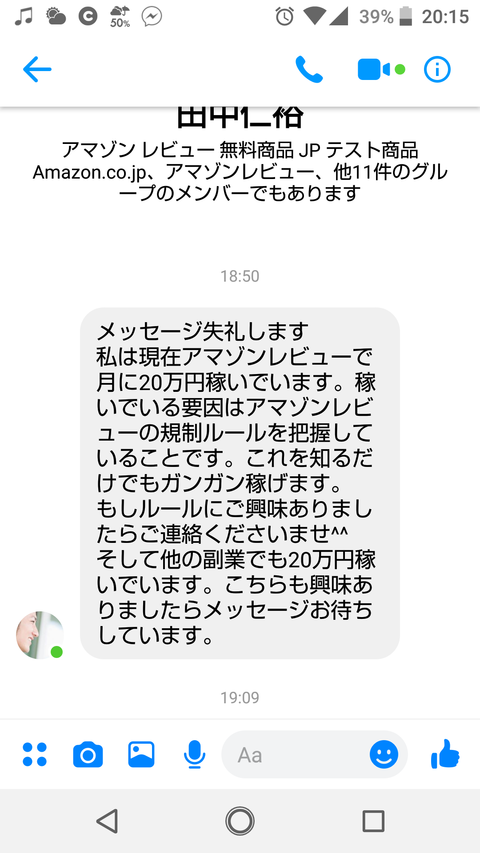Screen dimensions: 480x853
Task: Start a voice call
Action: coord(309,70)
